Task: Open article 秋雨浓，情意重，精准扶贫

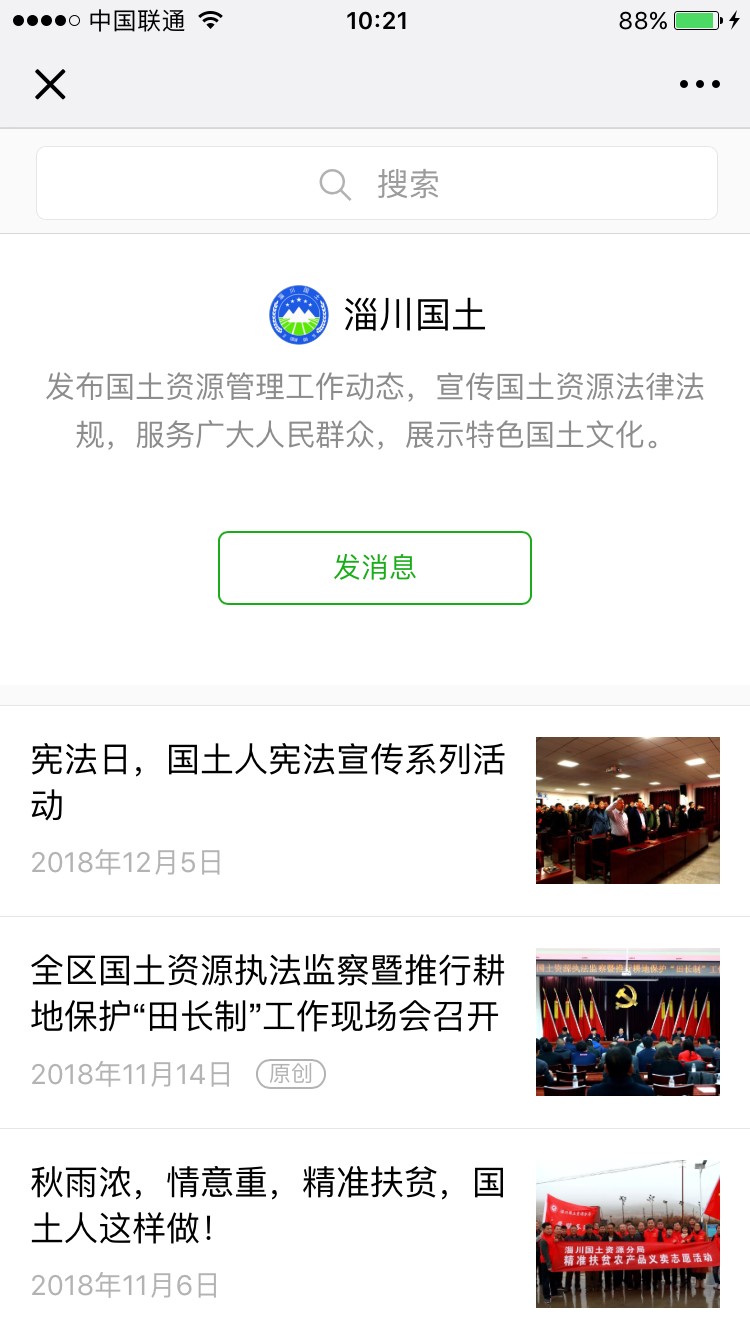Action: [375, 1232]
